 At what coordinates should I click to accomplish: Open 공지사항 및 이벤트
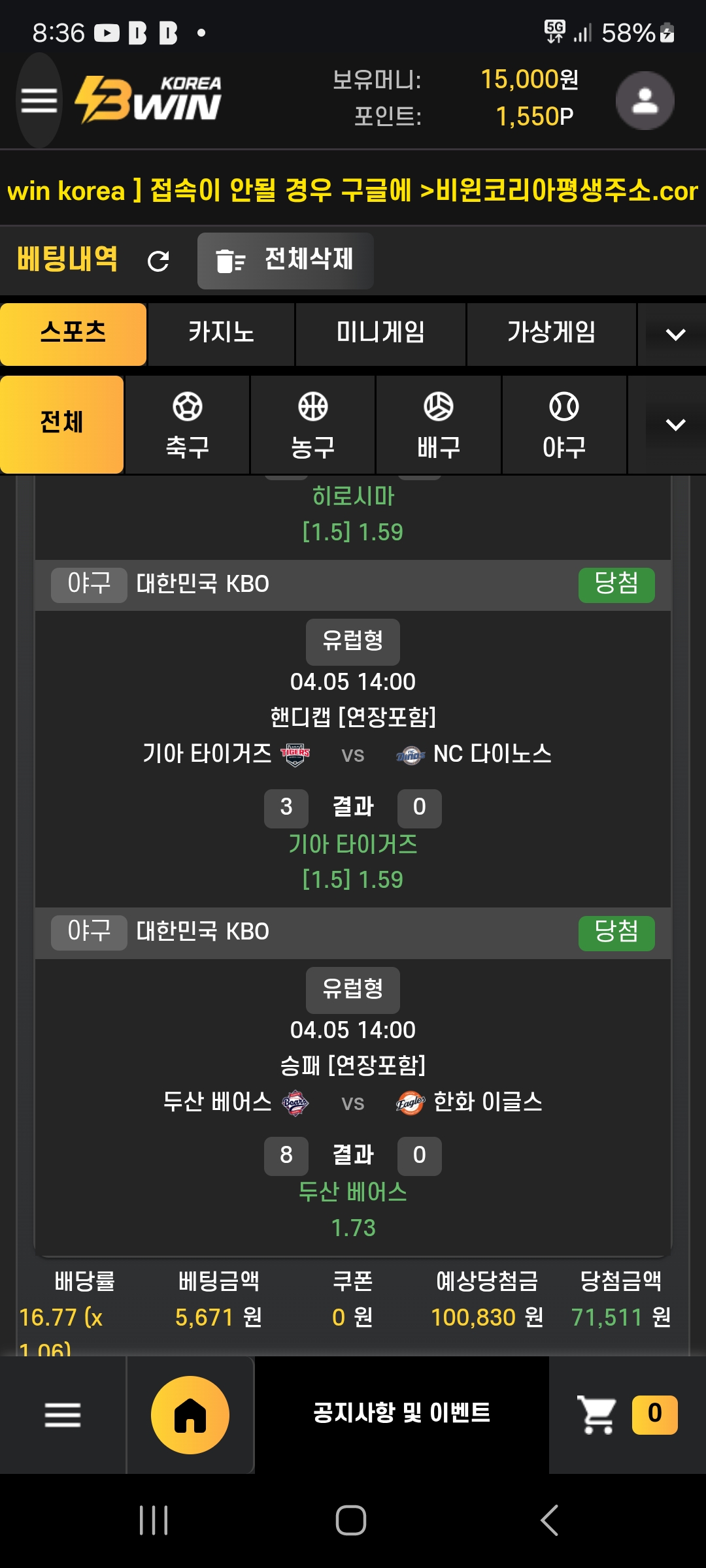click(x=401, y=1414)
